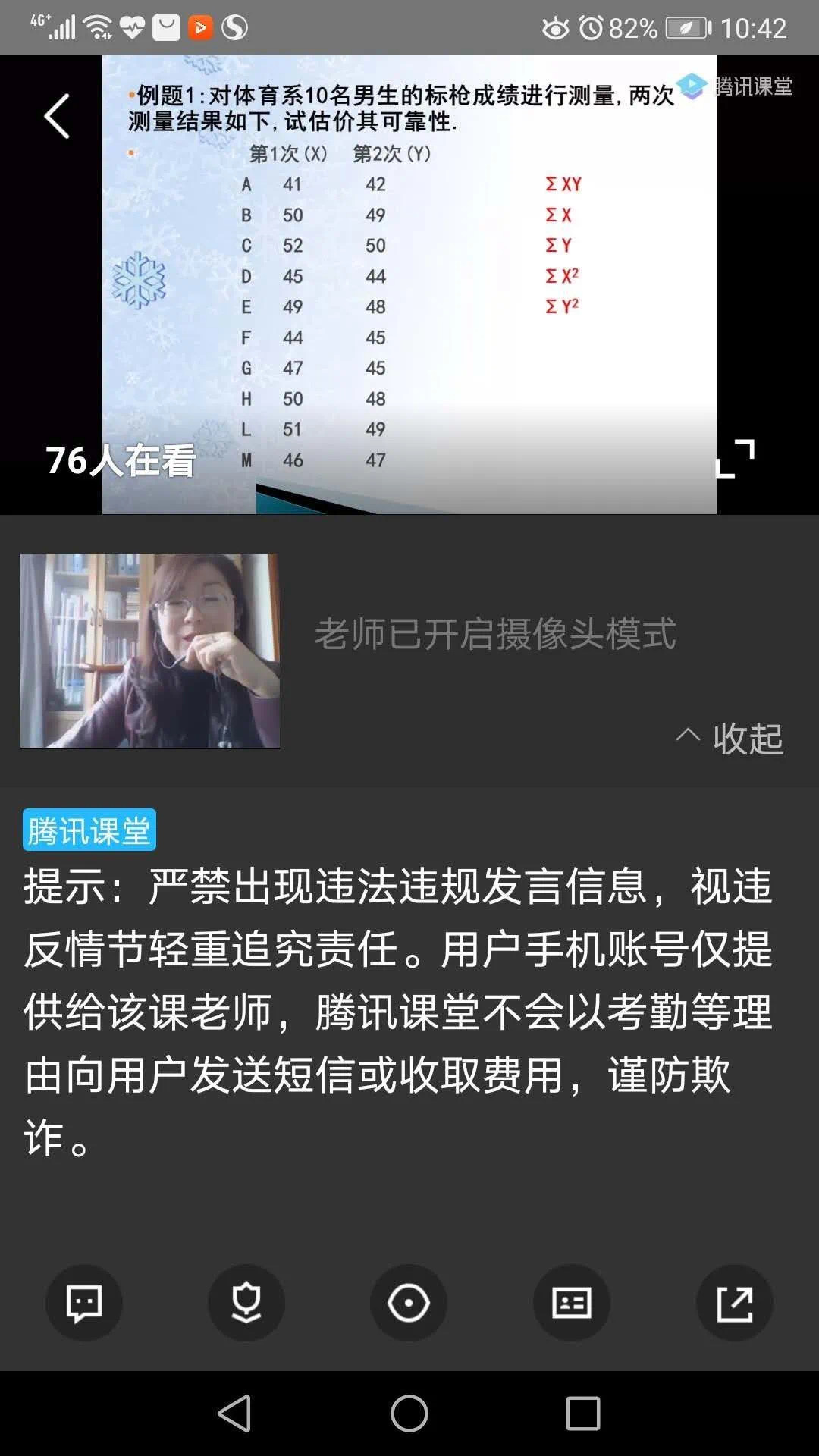Go to the home screen
This screenshot has width=819, height=1456.
click(x=409, y=1414)
